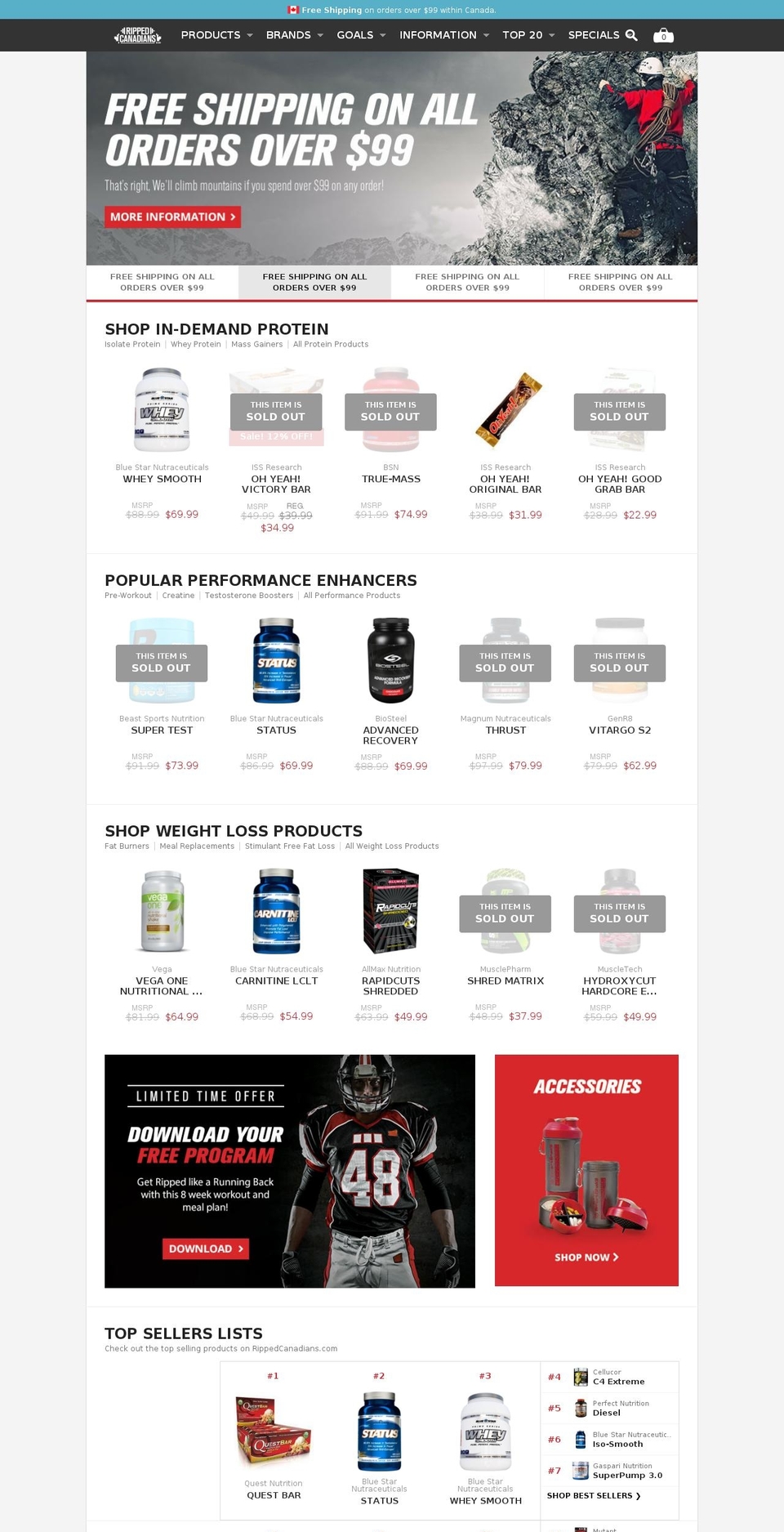Viewport: 784px width, 1532px height.
Task: Open the shopping cart icon
Action: click(663, 35)
